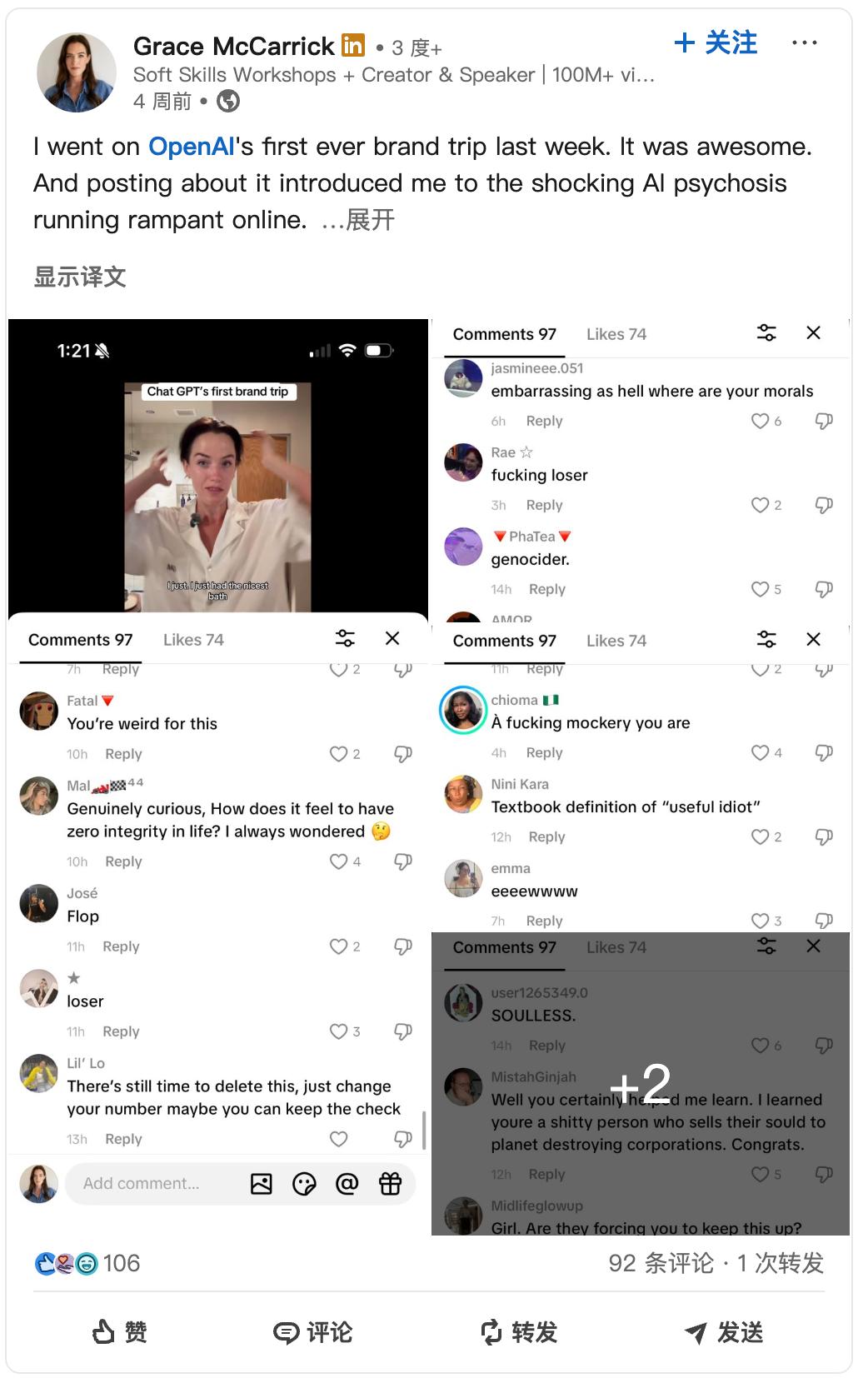This screenshot has width=868, height=1378.
Task: View the +2 additional images
Action: [641, 1083]
